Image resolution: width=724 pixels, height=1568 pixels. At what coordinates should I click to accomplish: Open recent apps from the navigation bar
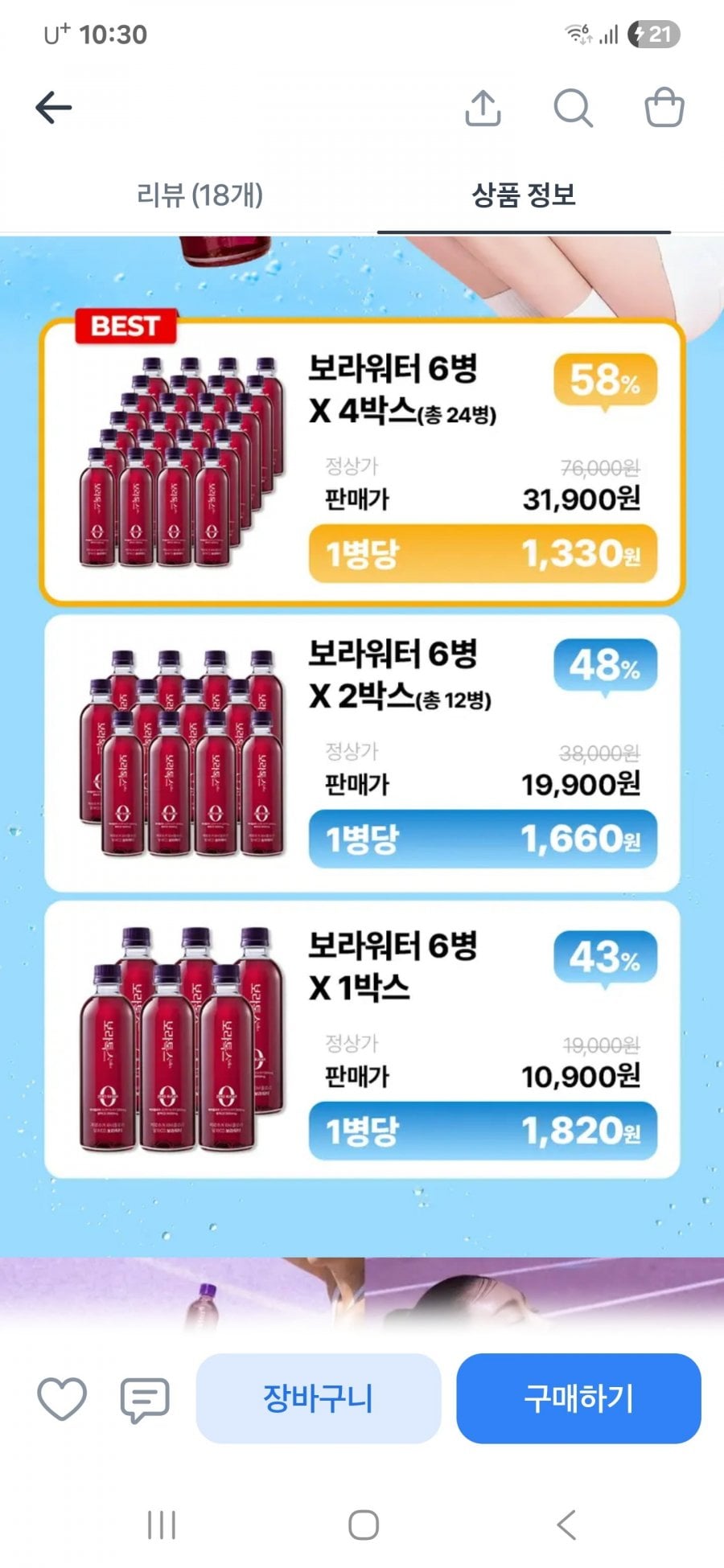click(x=162, y=1525)
